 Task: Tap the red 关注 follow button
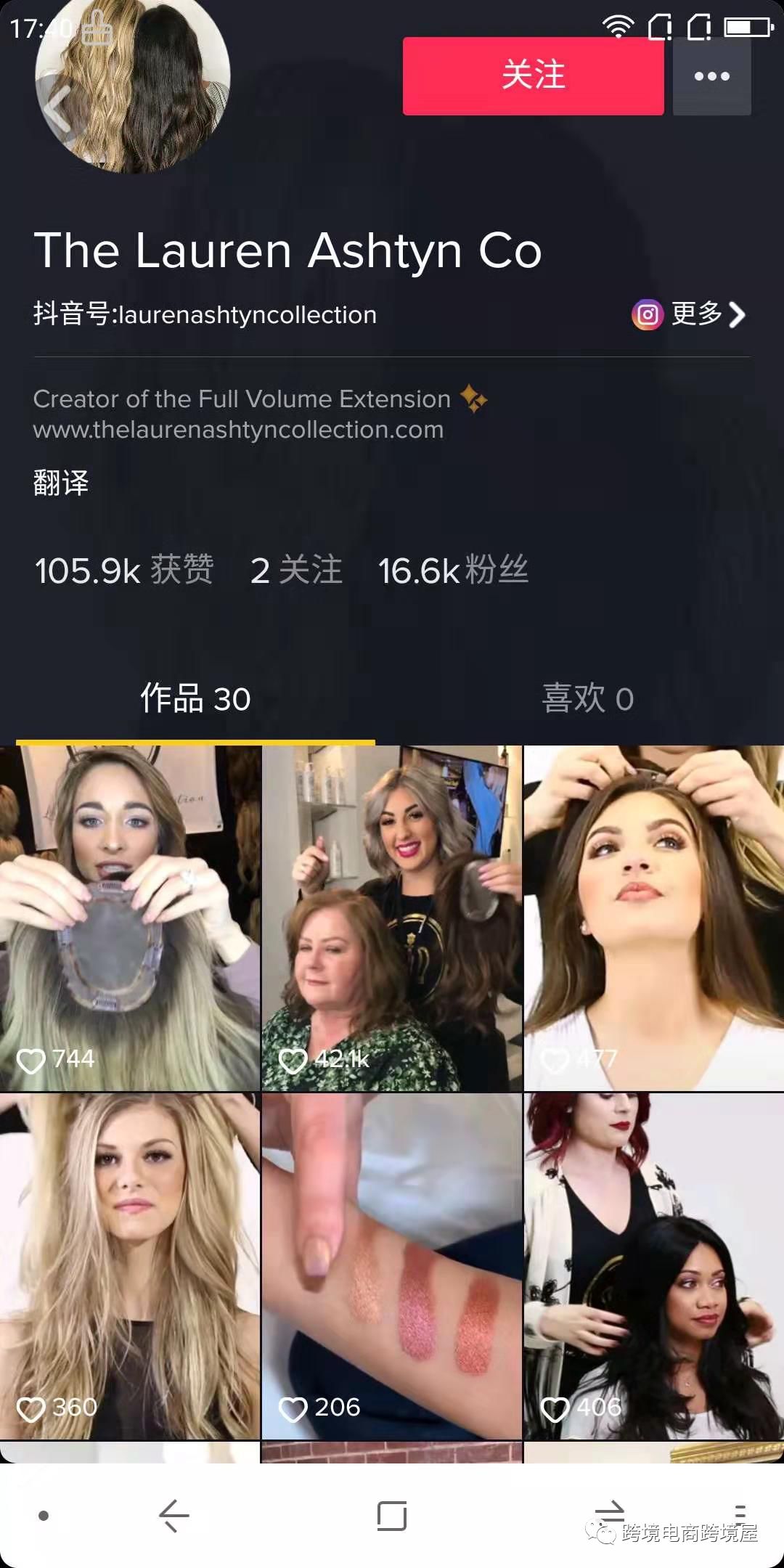(x=533, y=75)
